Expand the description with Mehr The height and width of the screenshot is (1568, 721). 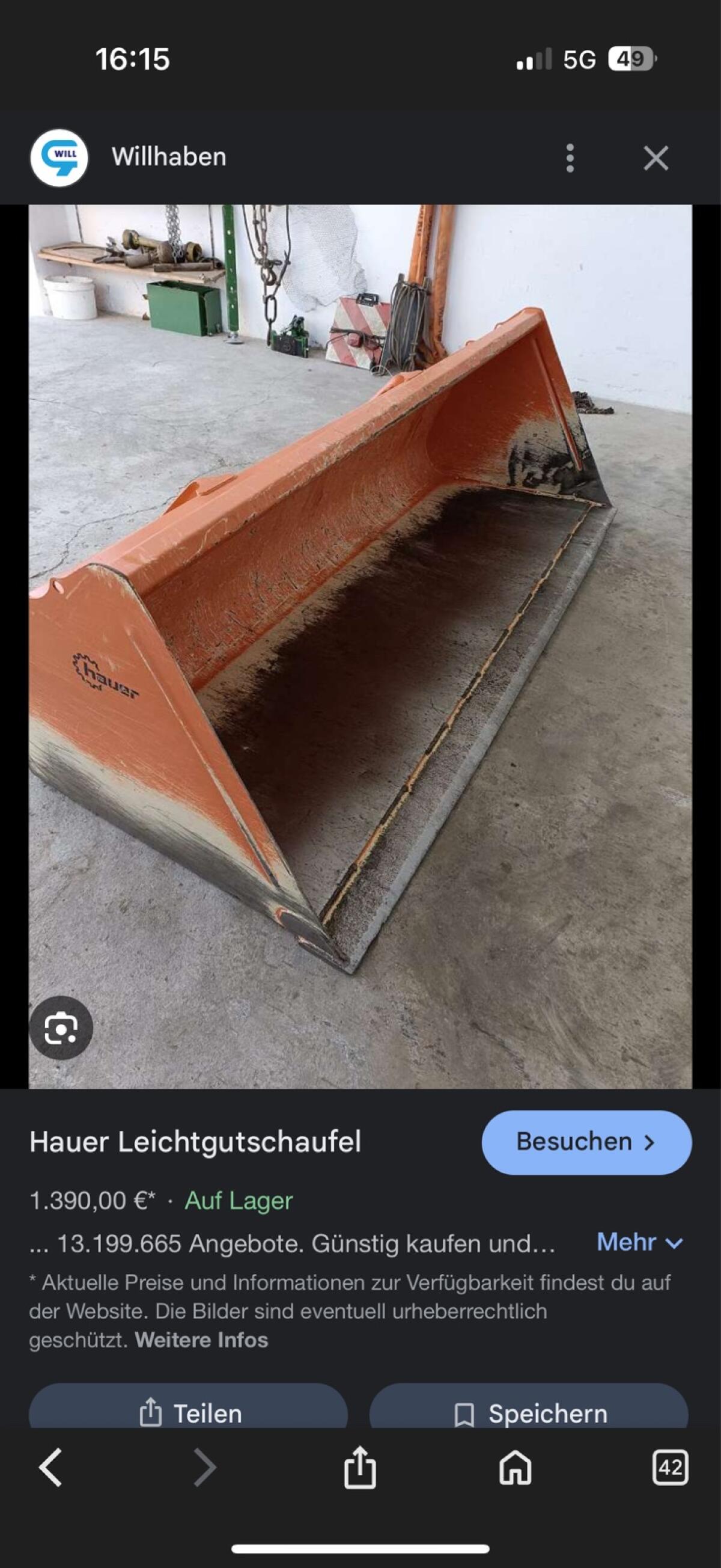click(x=639, y=1242)
